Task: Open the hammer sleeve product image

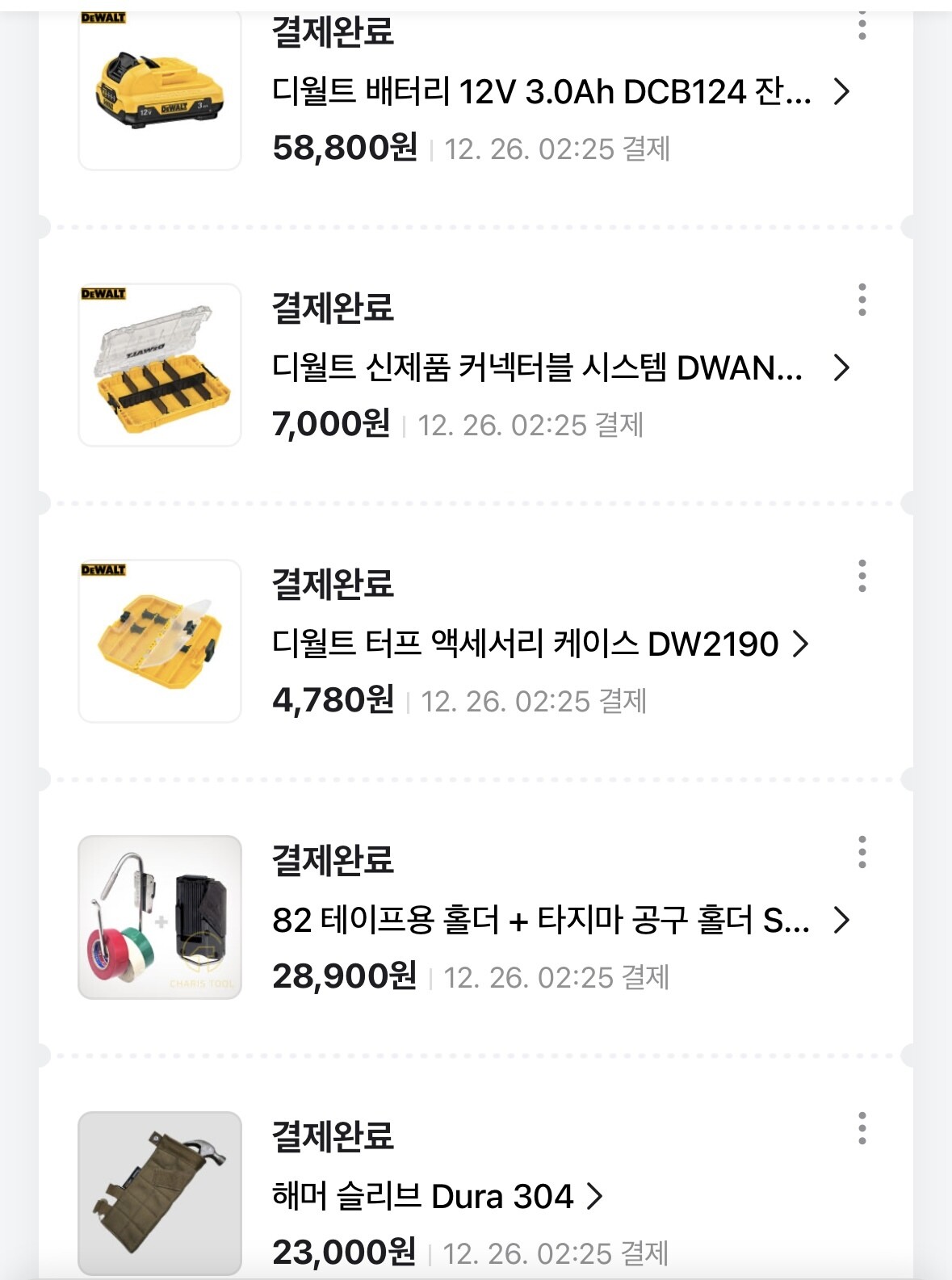Action: pyautogui.click(x=160, y=1194)
